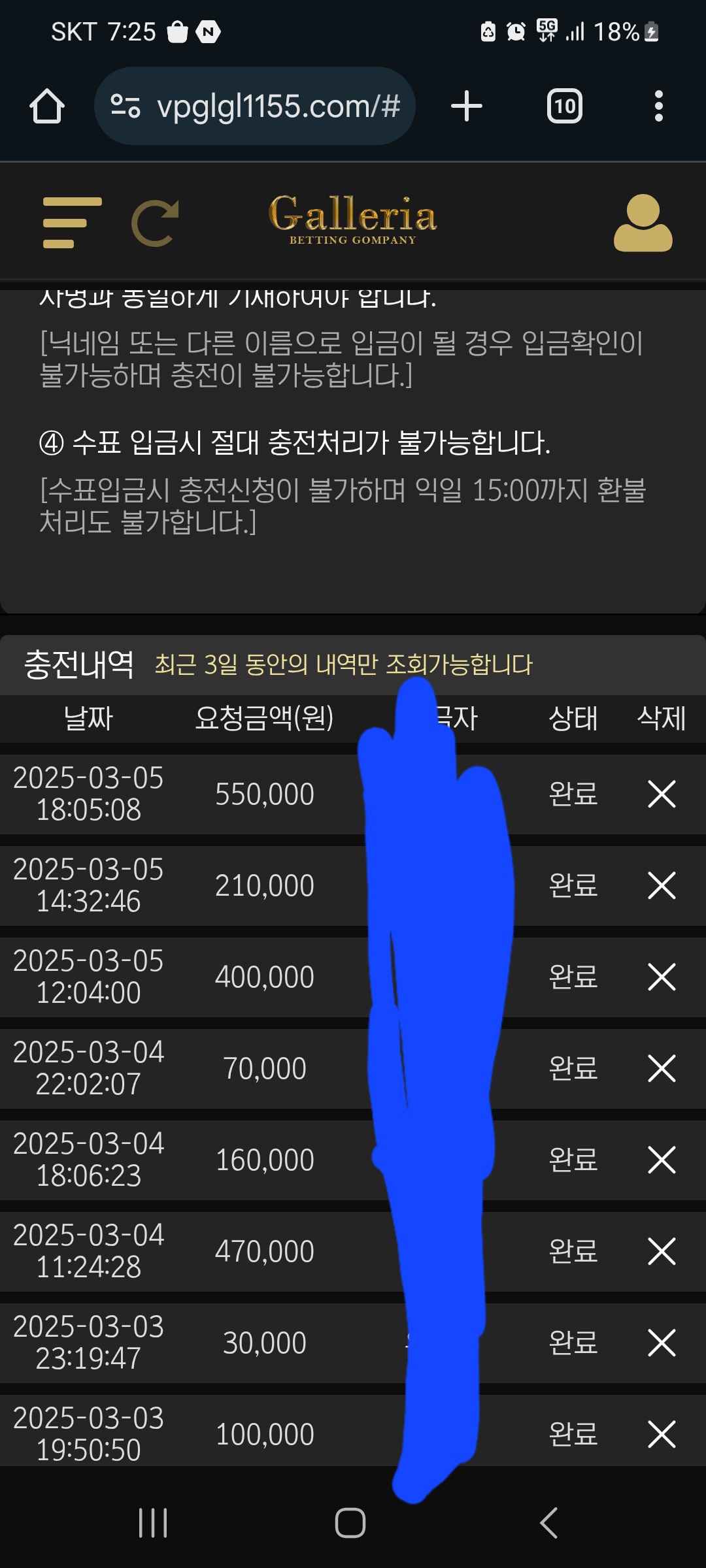
Task: Remove the 400,000 charge entry
Action: click(662, 977)
